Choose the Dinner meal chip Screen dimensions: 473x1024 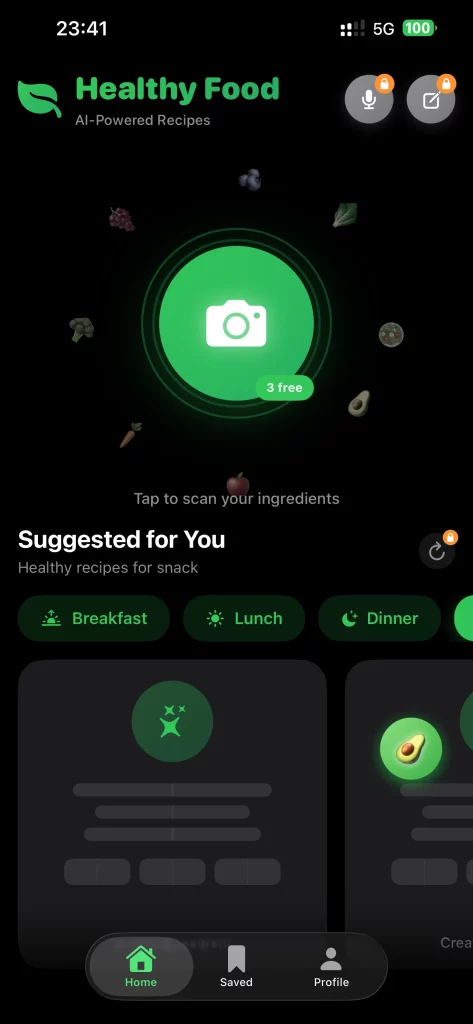[x=380, y=618]
